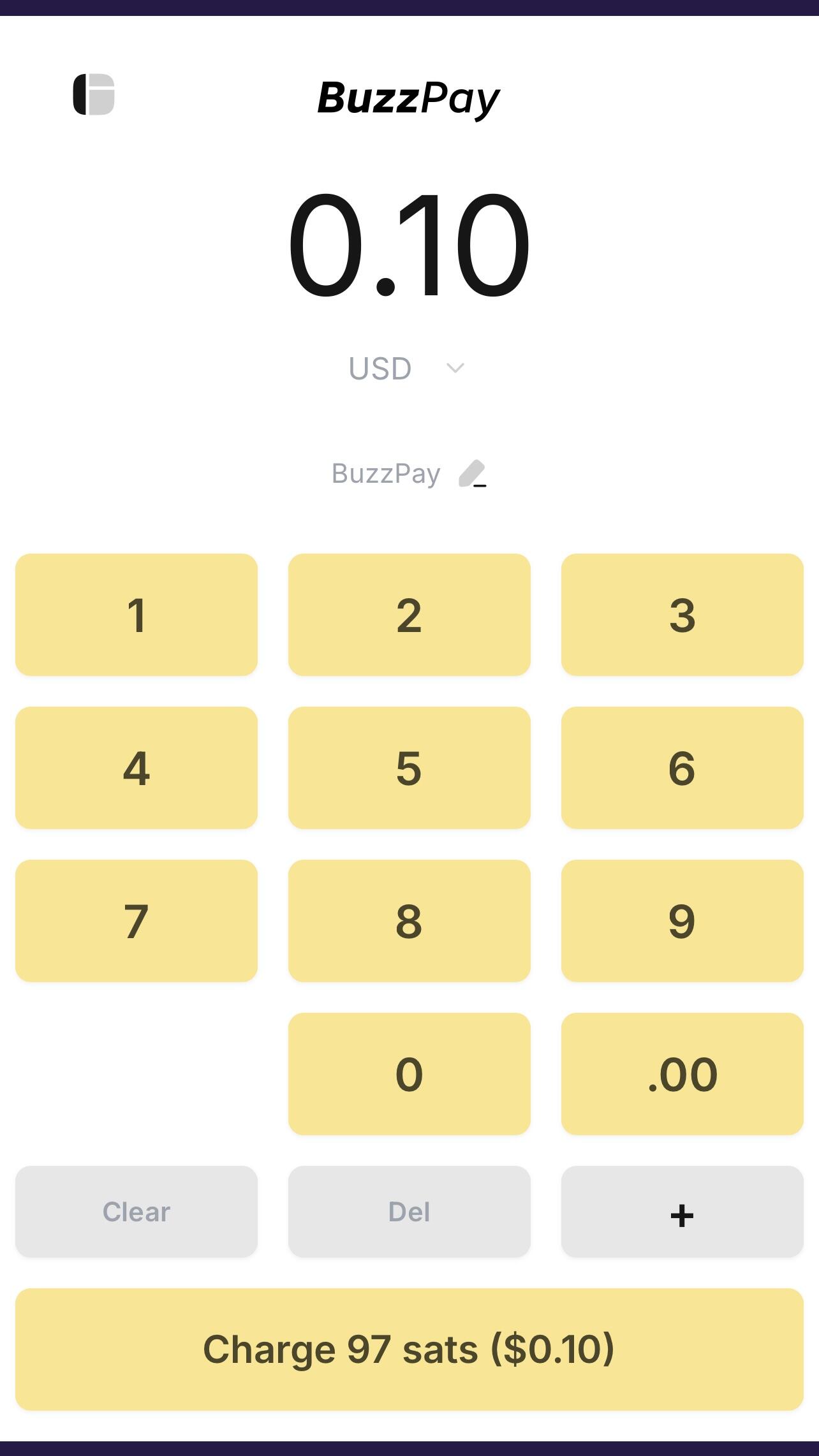Clear the entered amount

pos(136,1212)
